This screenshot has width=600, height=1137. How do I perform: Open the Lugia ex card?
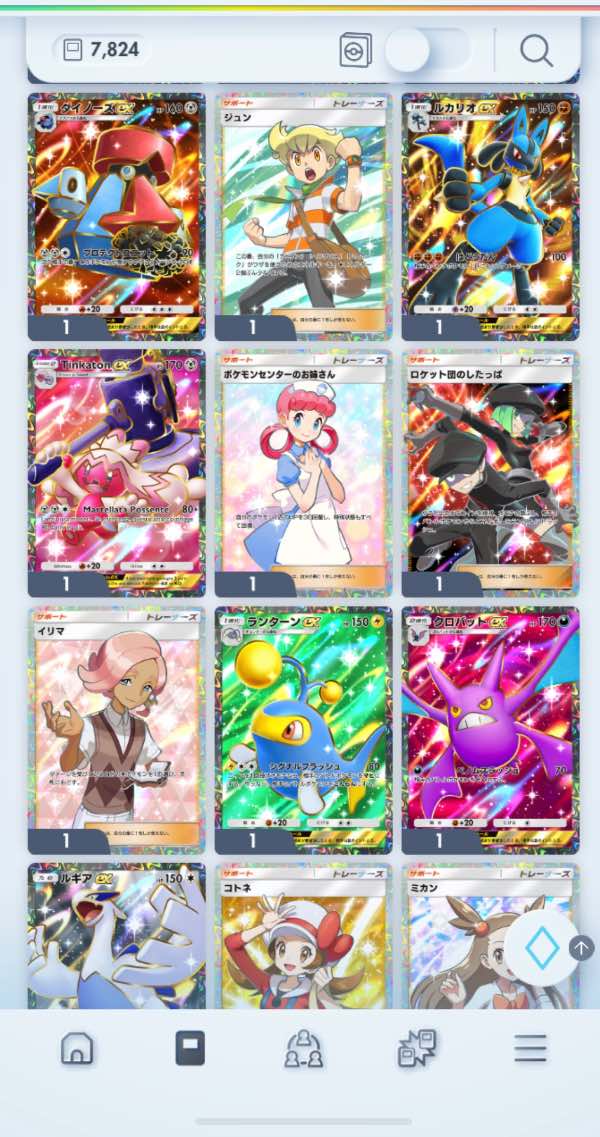coord(117,936)
